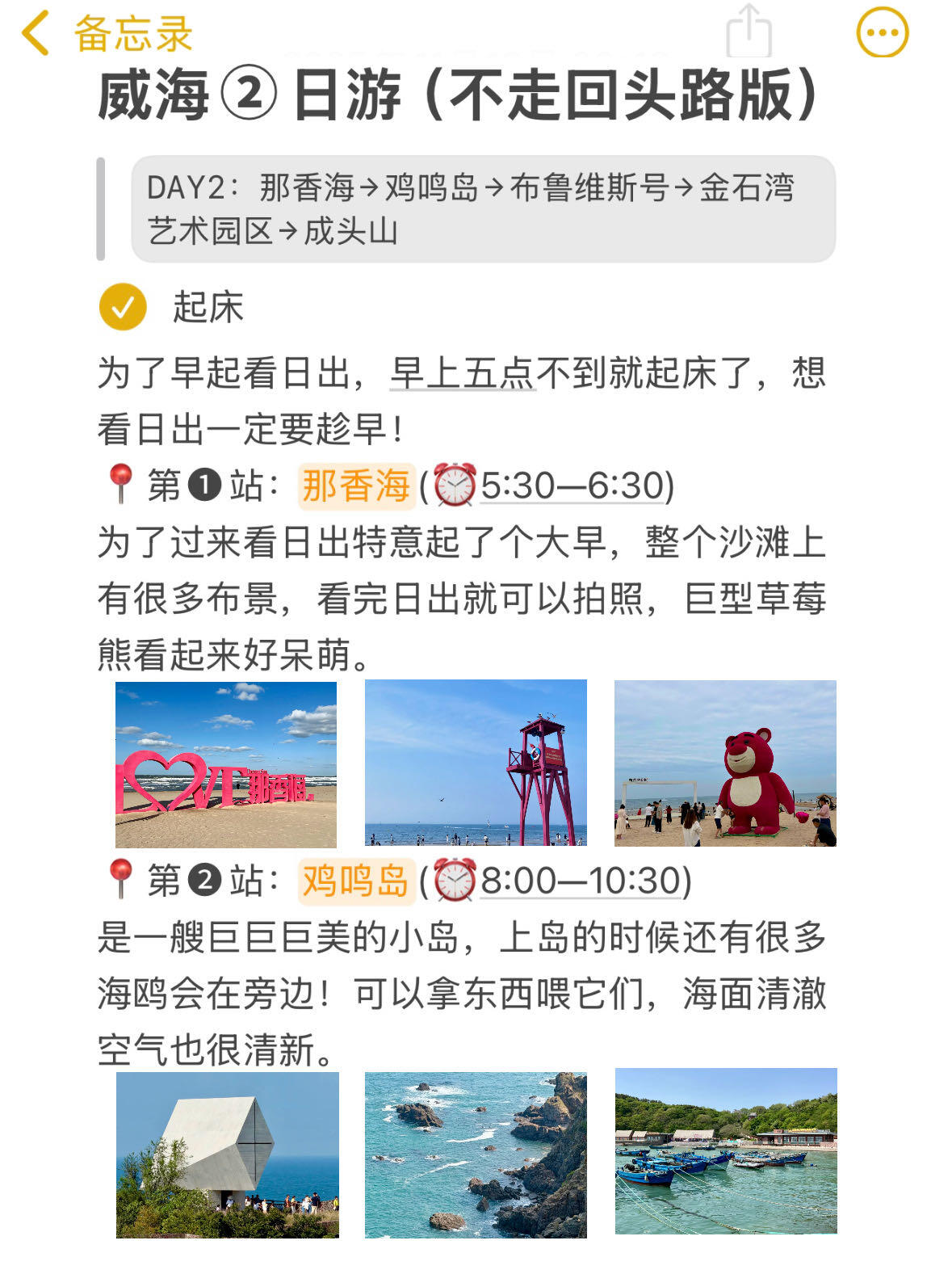Screen dimensions: 952x1270
Task: Tap the underlined 早上五点 time link
Action: 462,374
